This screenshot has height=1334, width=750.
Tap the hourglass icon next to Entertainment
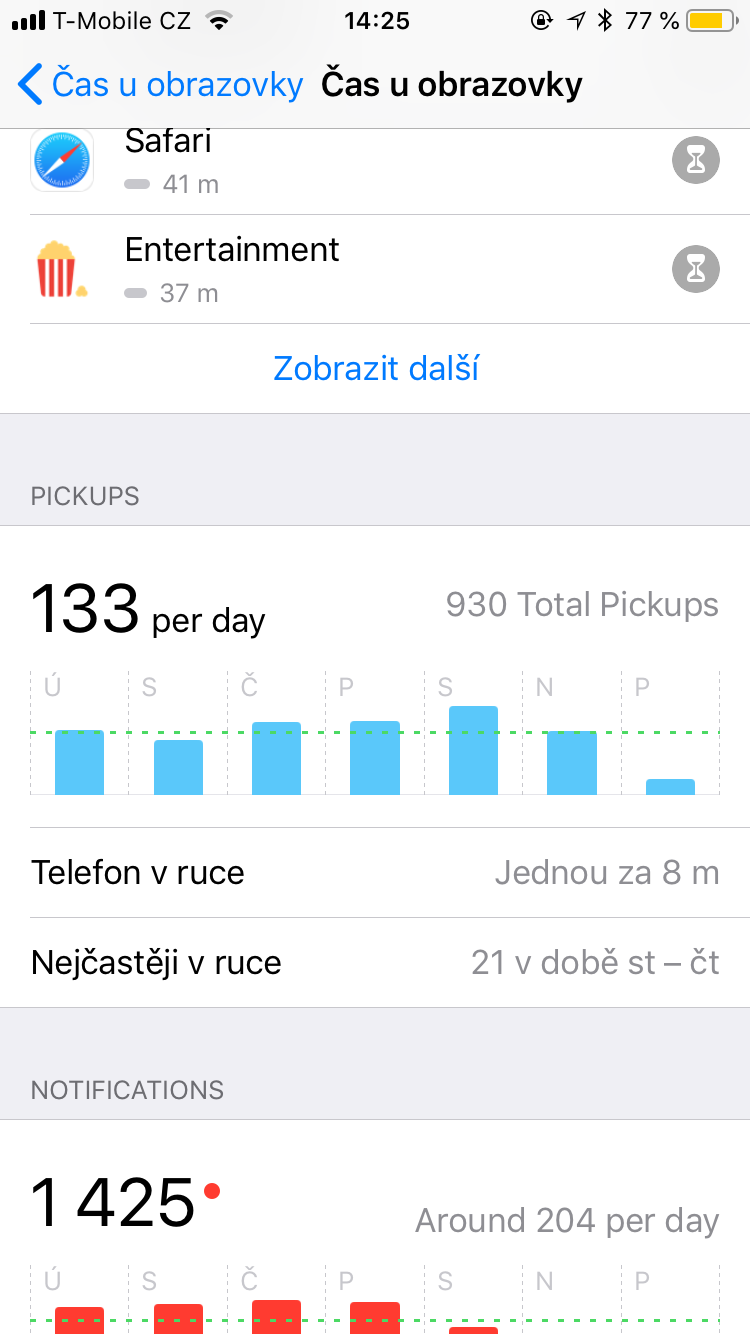695,268
